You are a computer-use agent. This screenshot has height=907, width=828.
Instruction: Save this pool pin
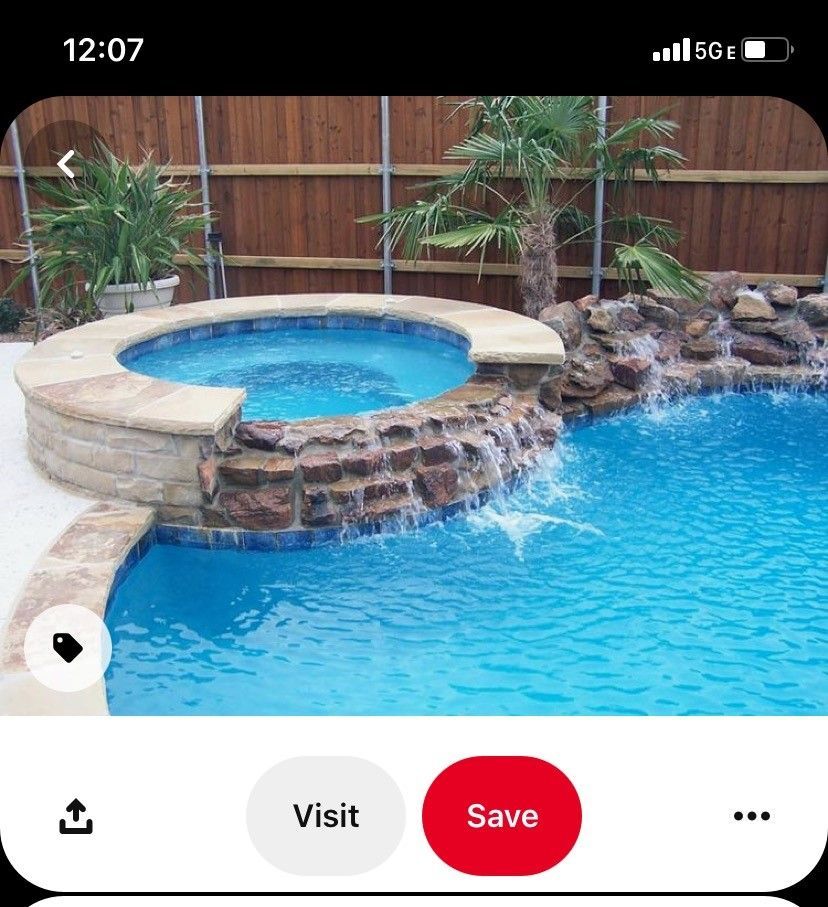coord(502,816)
